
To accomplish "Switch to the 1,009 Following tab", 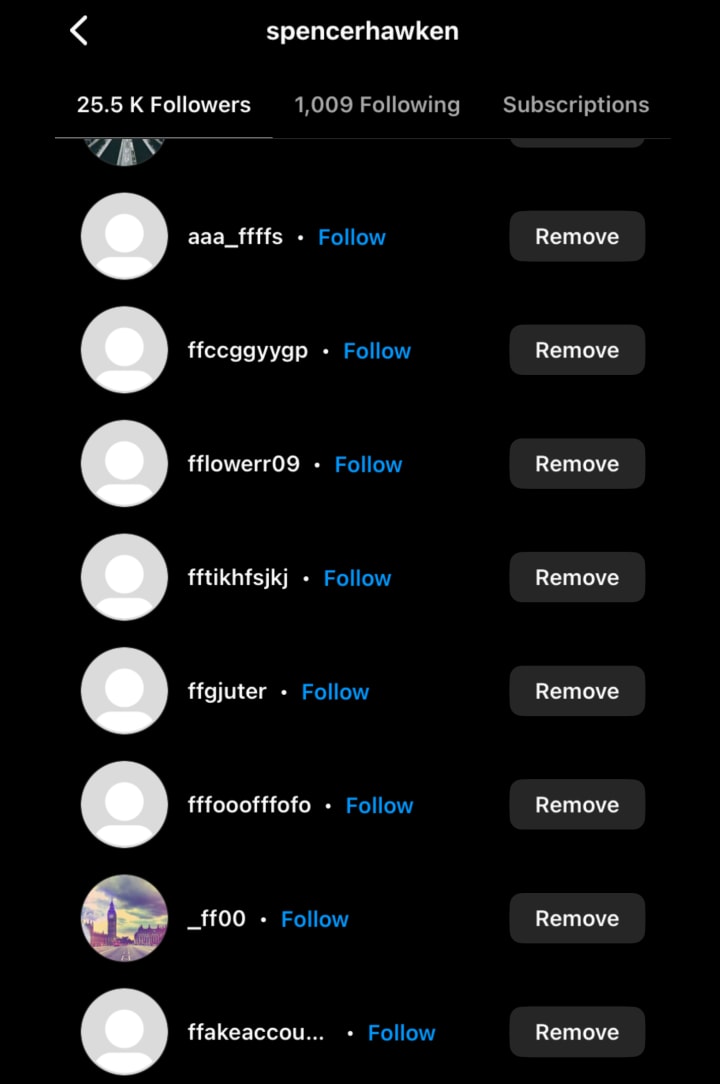I will [x=377, y=105].
